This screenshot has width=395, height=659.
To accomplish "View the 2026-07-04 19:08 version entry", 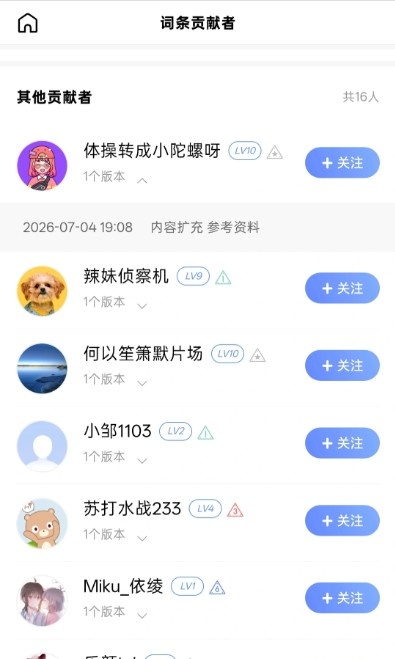I will point(198,227).
